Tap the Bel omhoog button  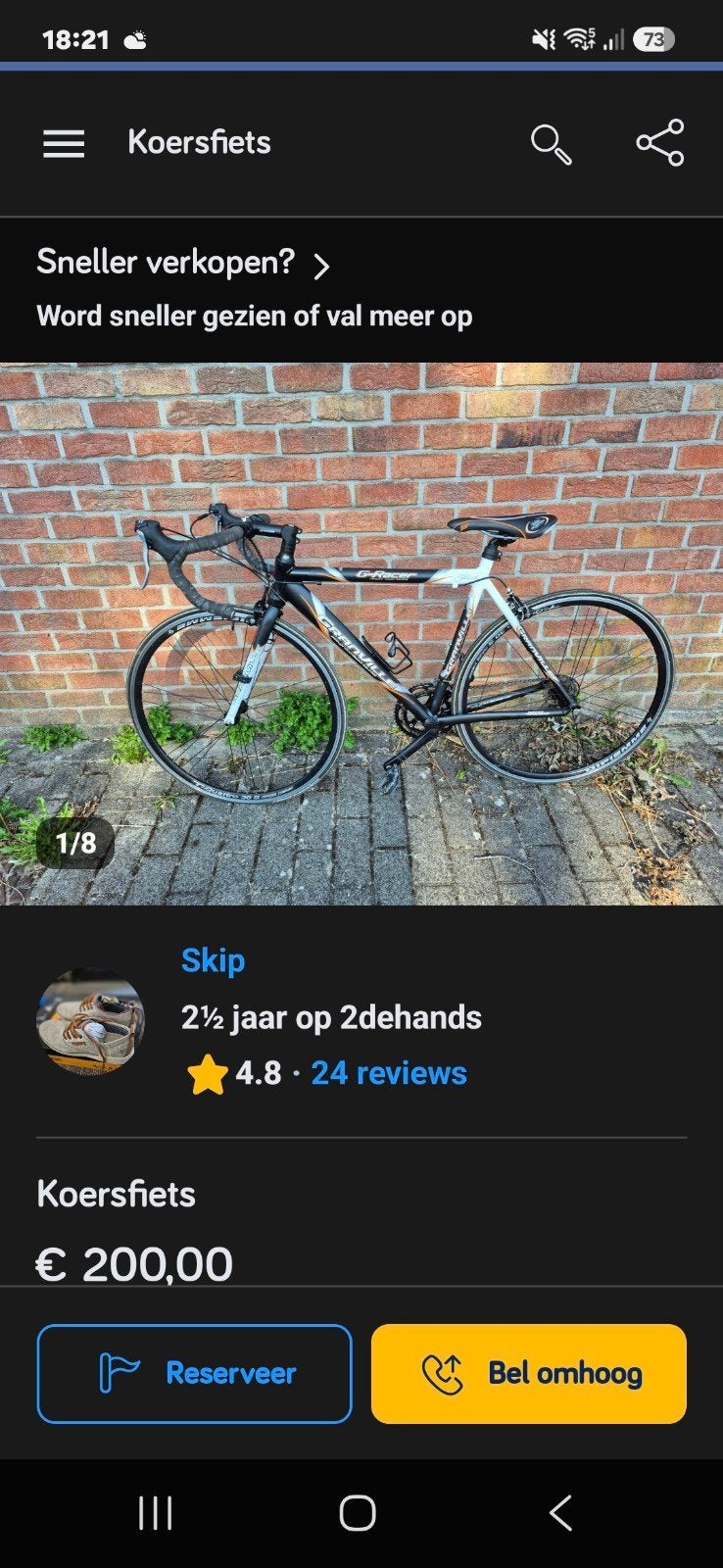tap(529, 1374)
